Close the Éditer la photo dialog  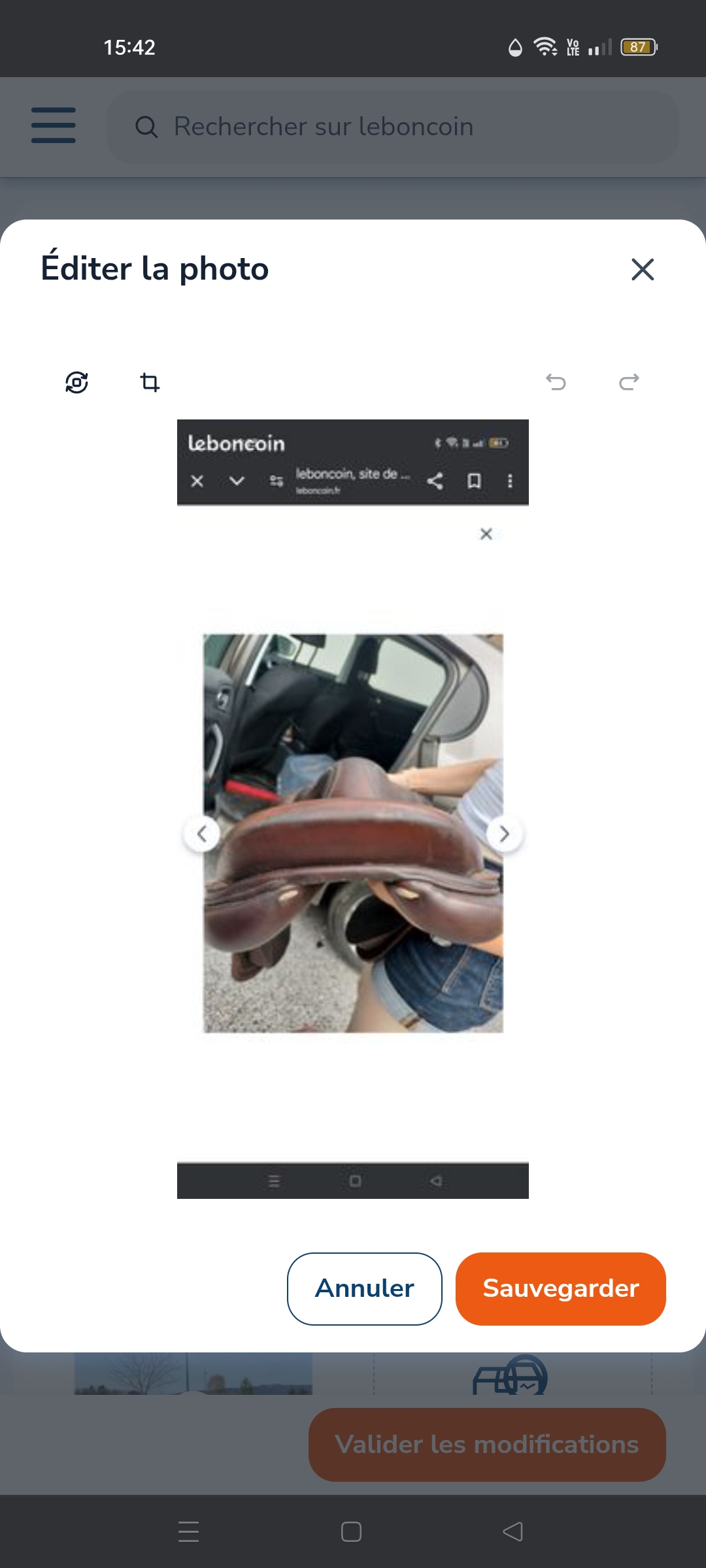643,269
